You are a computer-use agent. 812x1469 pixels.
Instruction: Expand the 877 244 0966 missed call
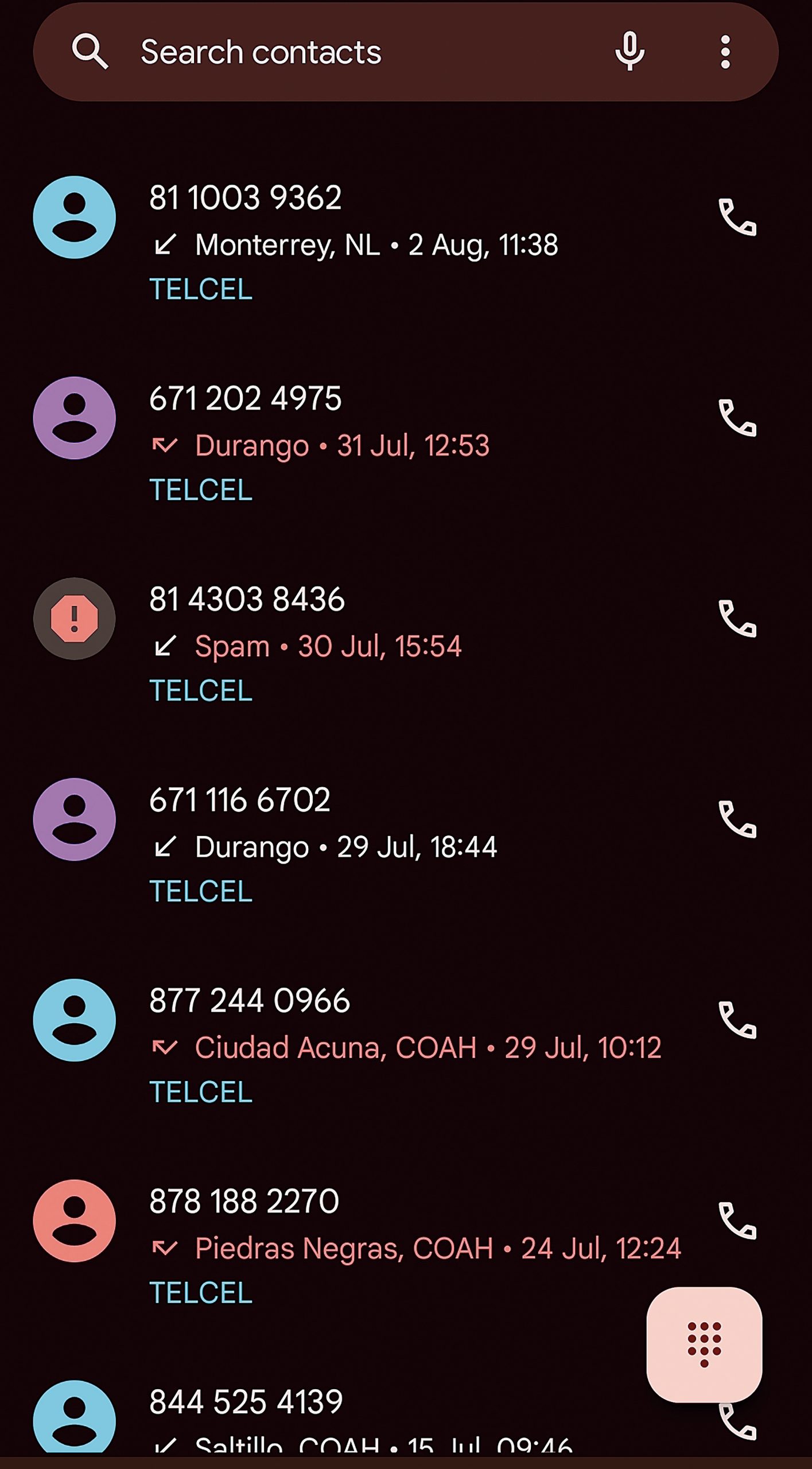pos(402,1047)
